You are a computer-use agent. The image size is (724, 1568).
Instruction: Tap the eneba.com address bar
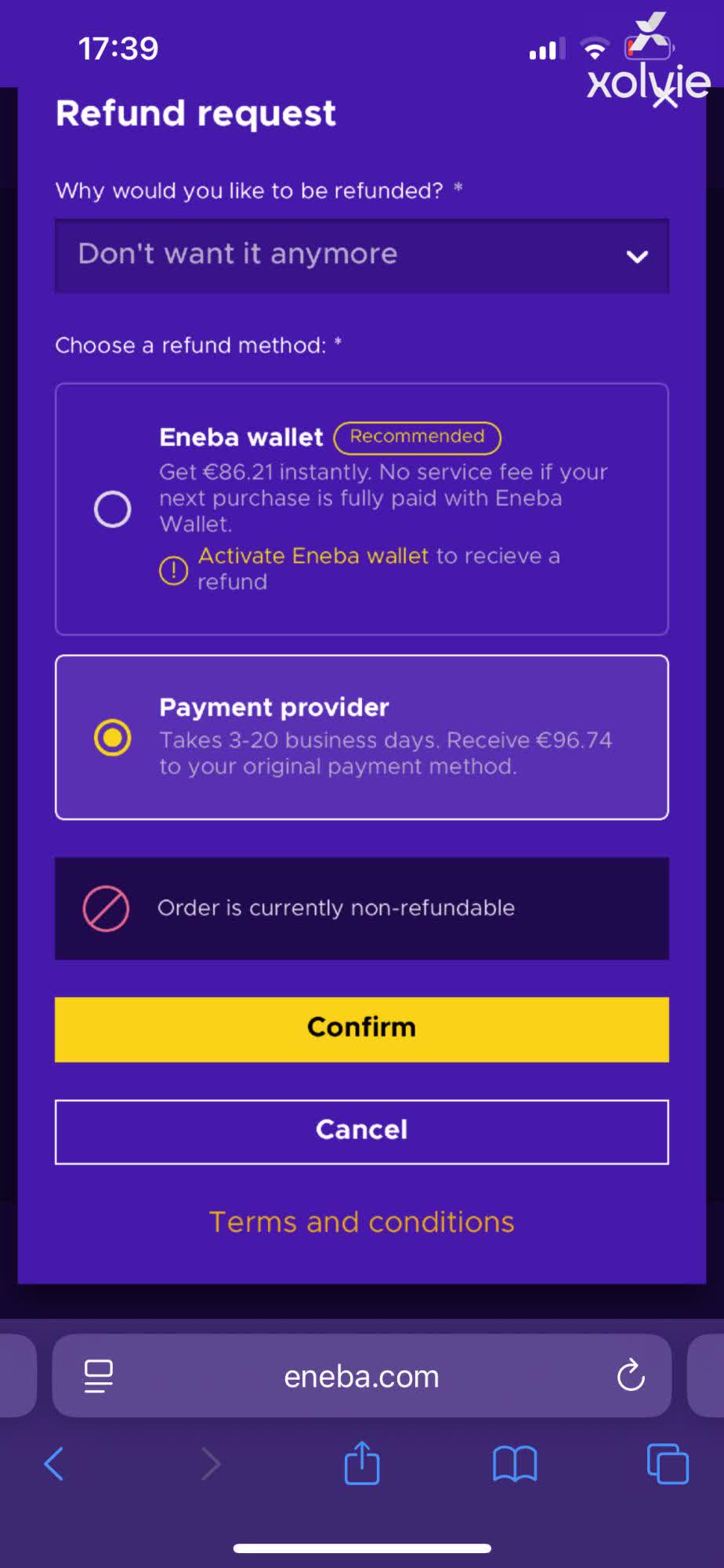[361, 1376]
